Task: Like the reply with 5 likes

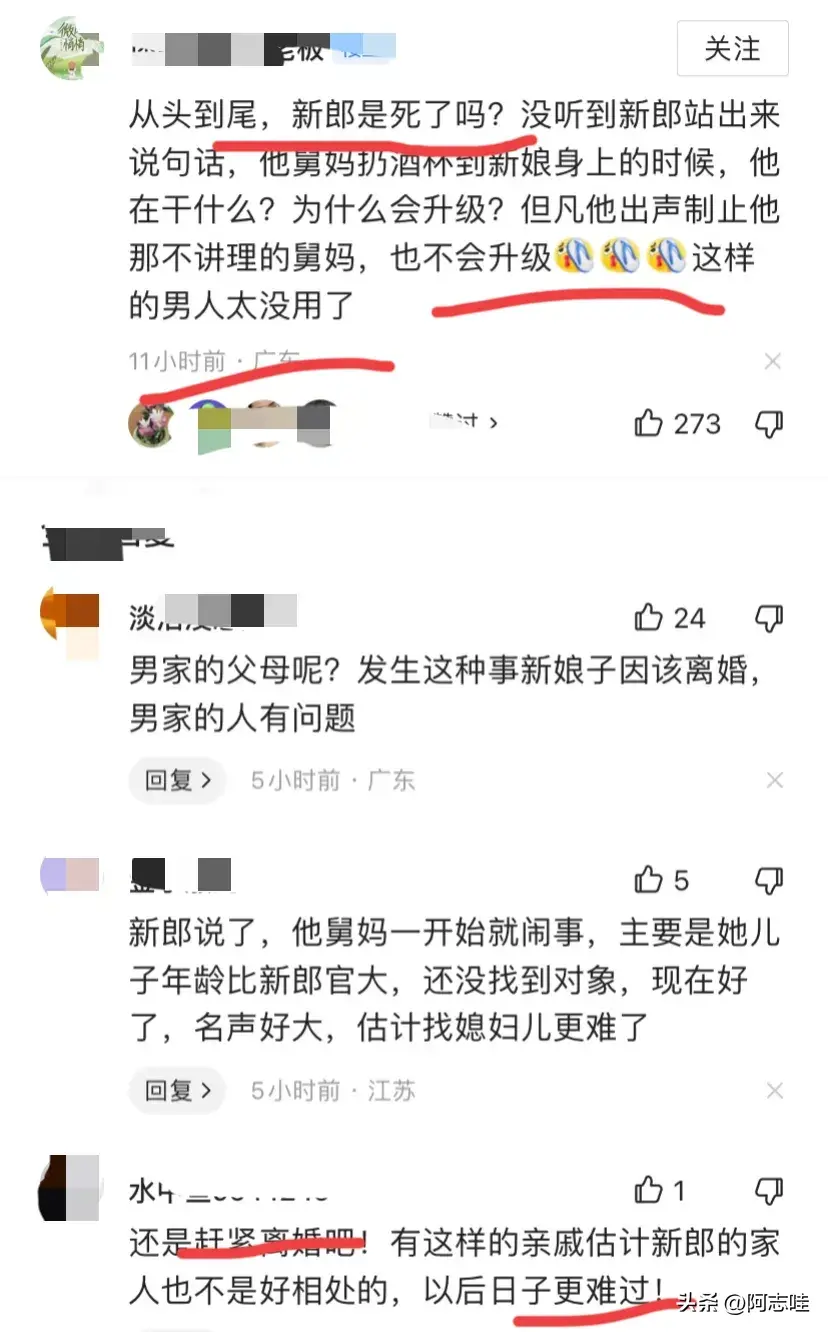Action: (x=650, y=880)
